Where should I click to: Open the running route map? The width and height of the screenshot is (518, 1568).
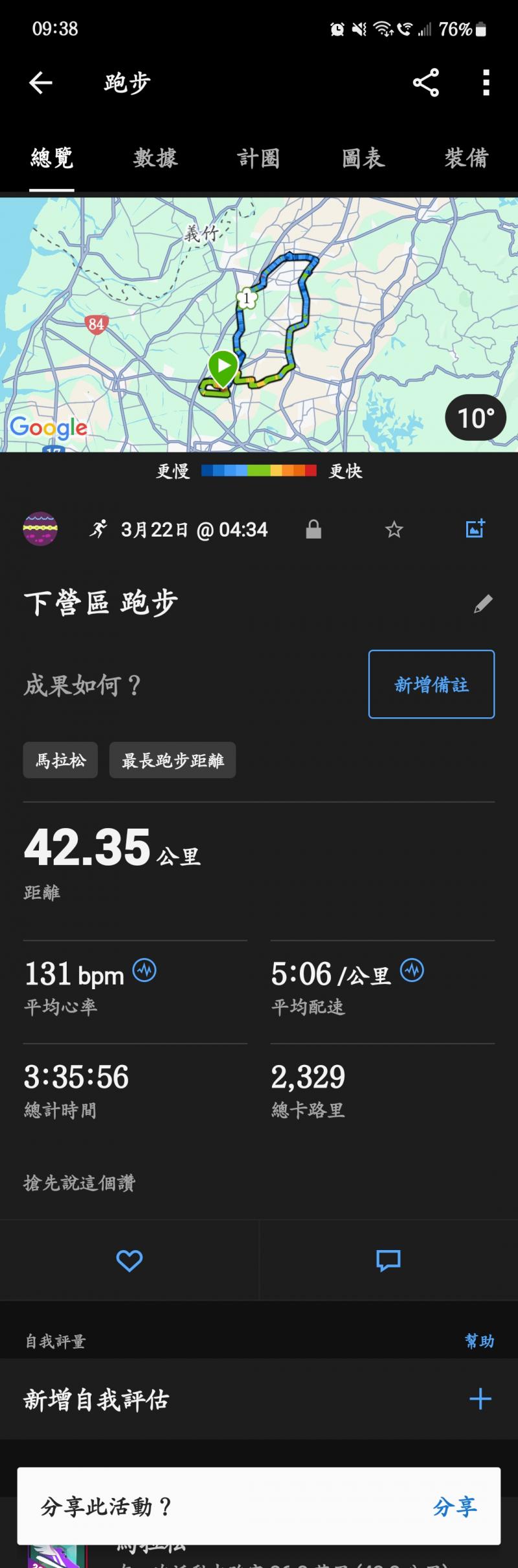pos(259,324)
